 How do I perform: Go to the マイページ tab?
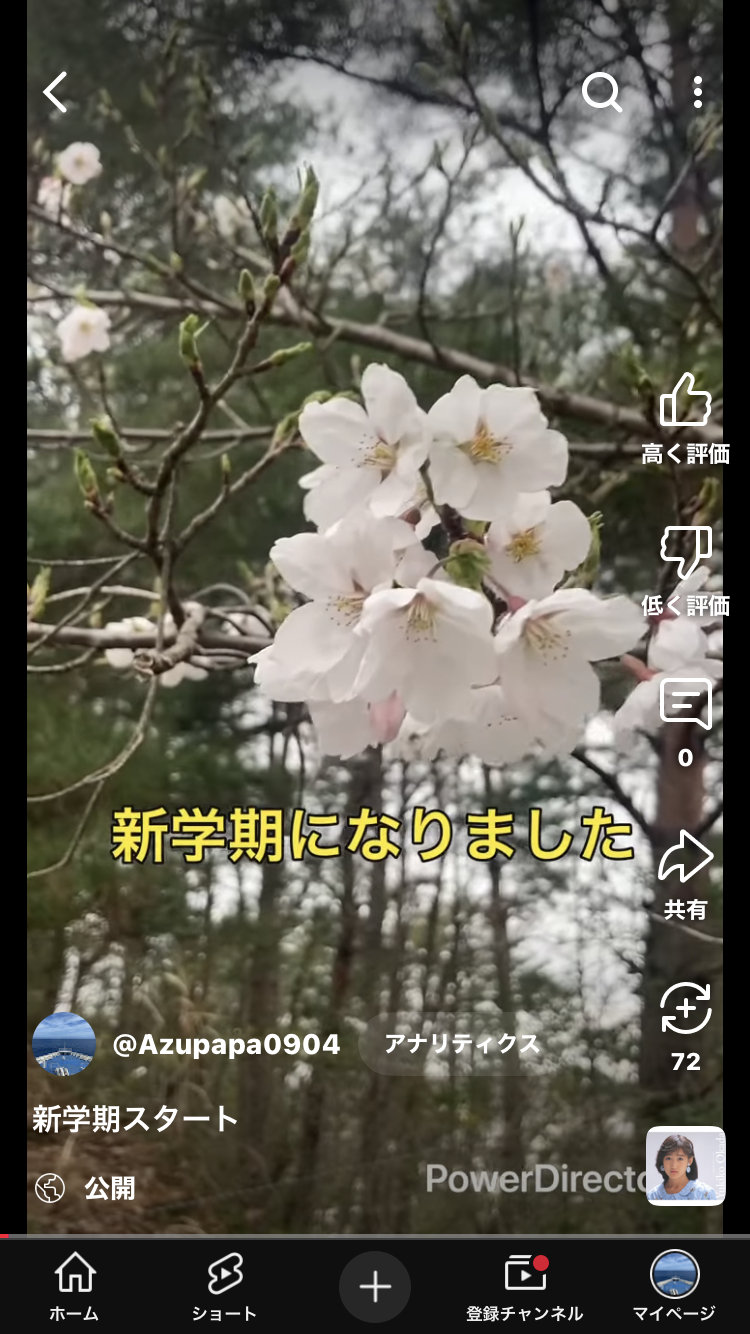point(675,1287)
